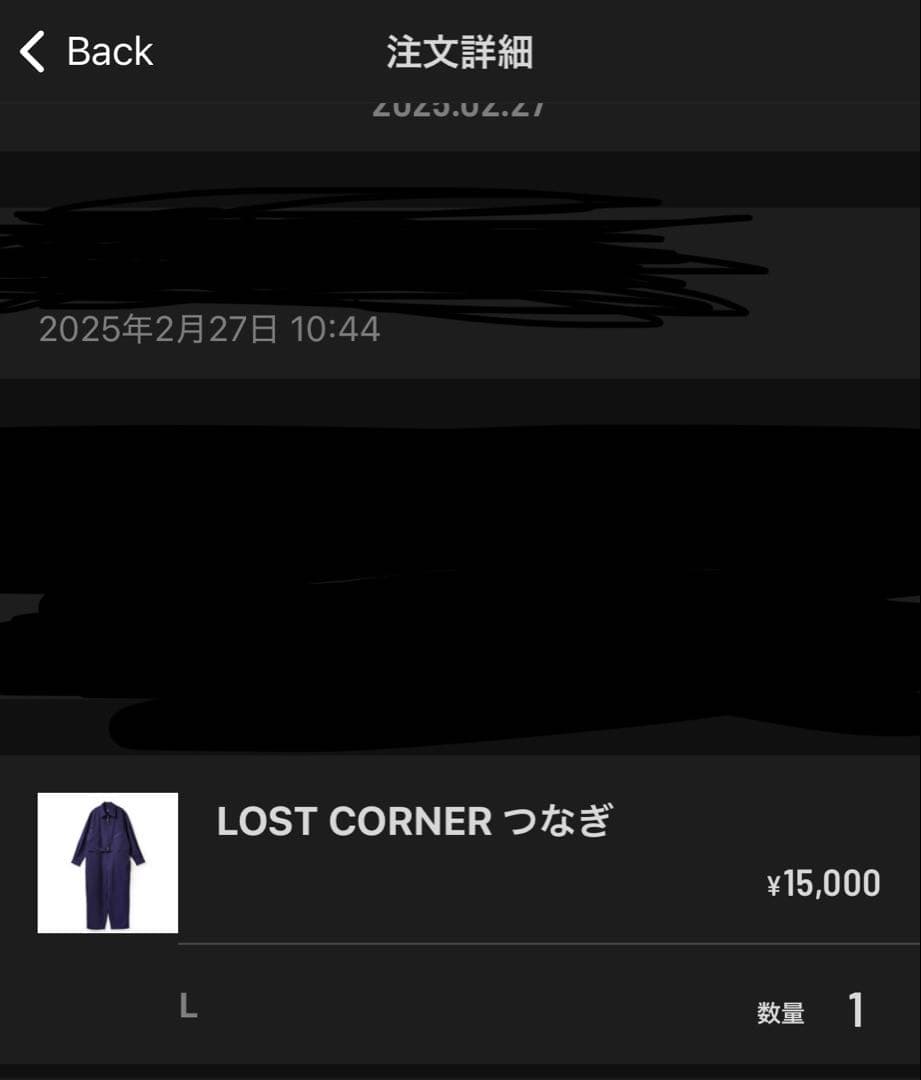The image size is (921, 1080).
Task: Select the product details row
Action: 460,900
